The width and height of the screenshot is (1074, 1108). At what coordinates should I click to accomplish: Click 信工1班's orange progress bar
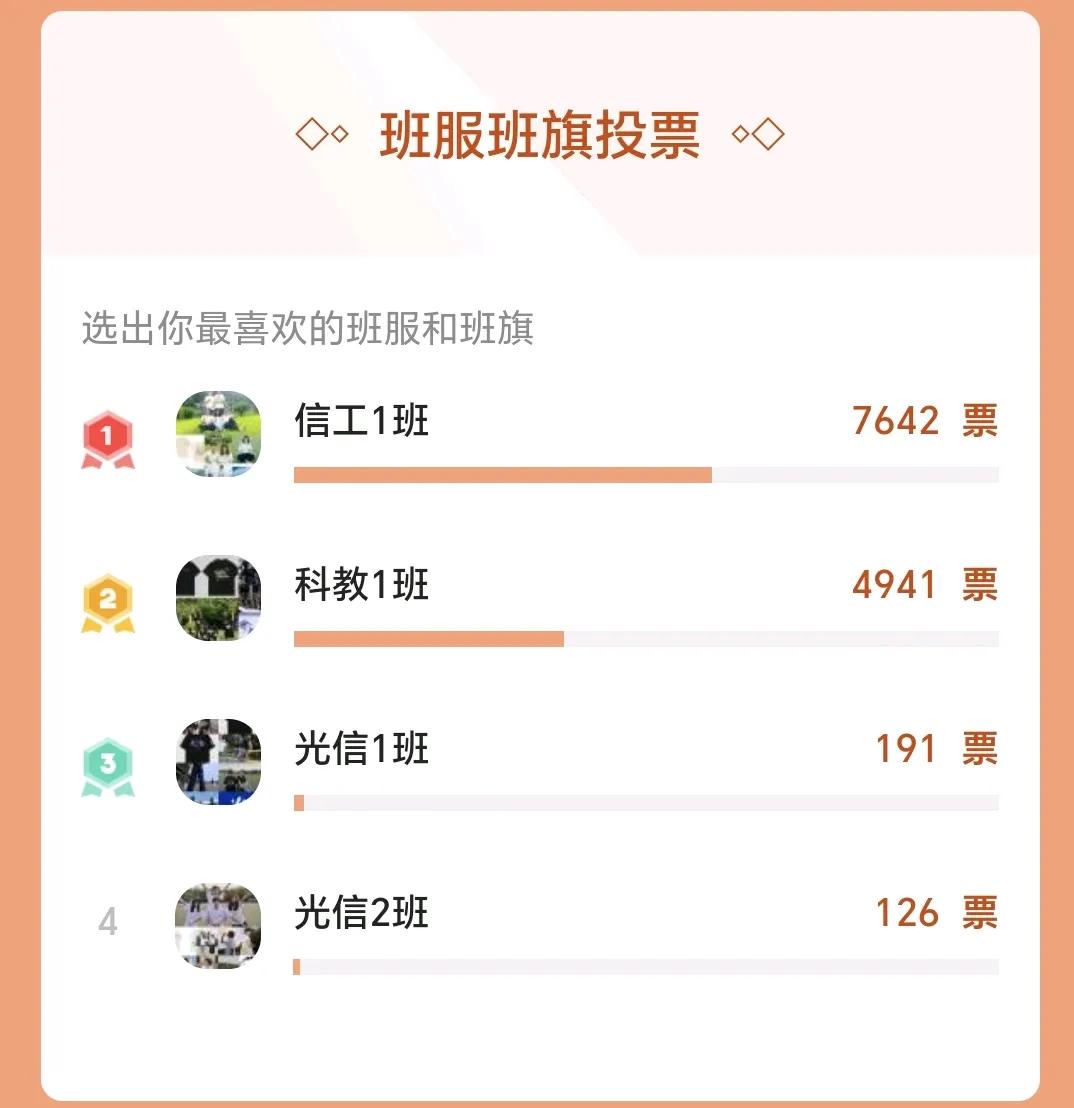click(x=500, y=472)
